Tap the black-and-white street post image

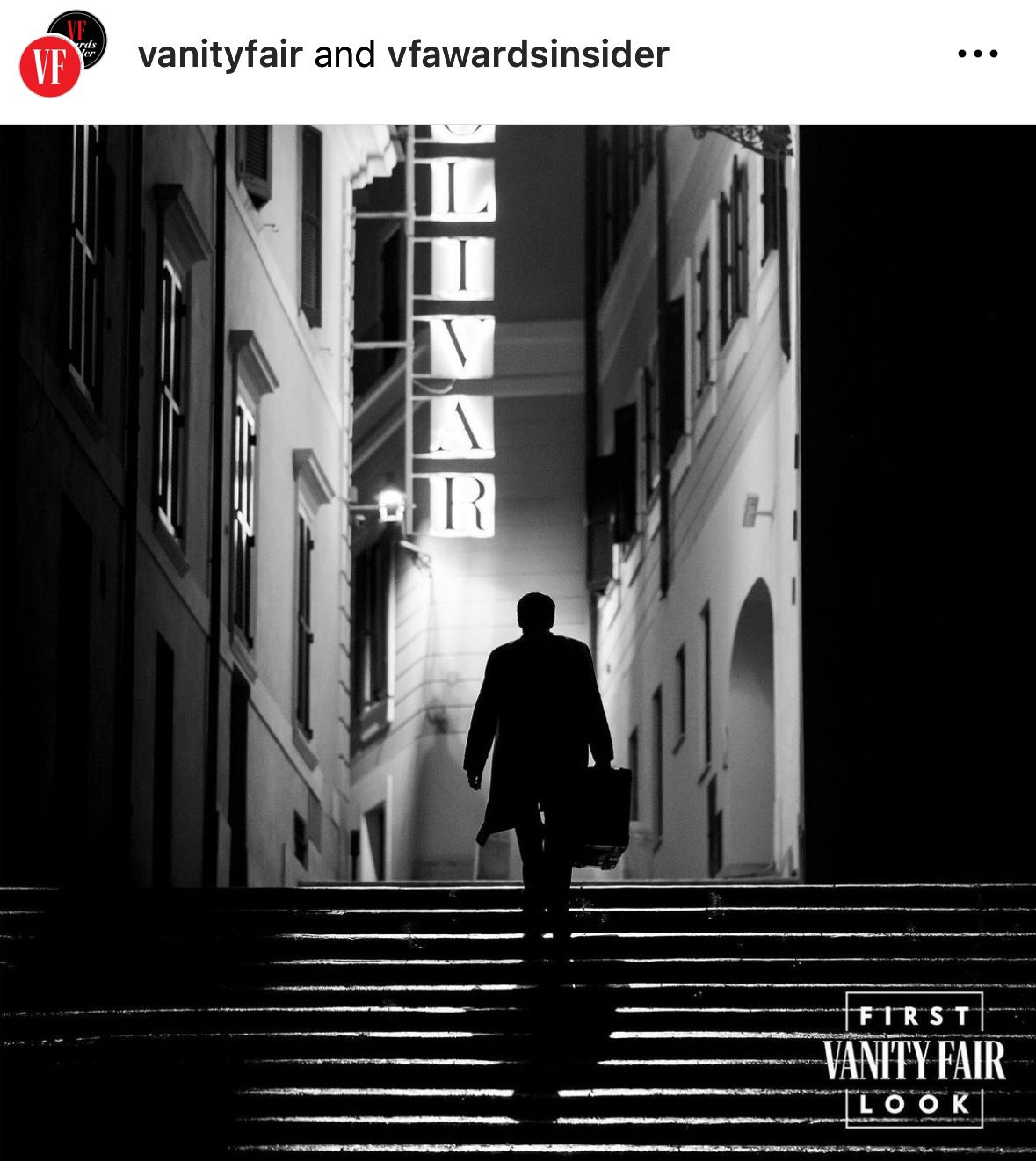518,642
